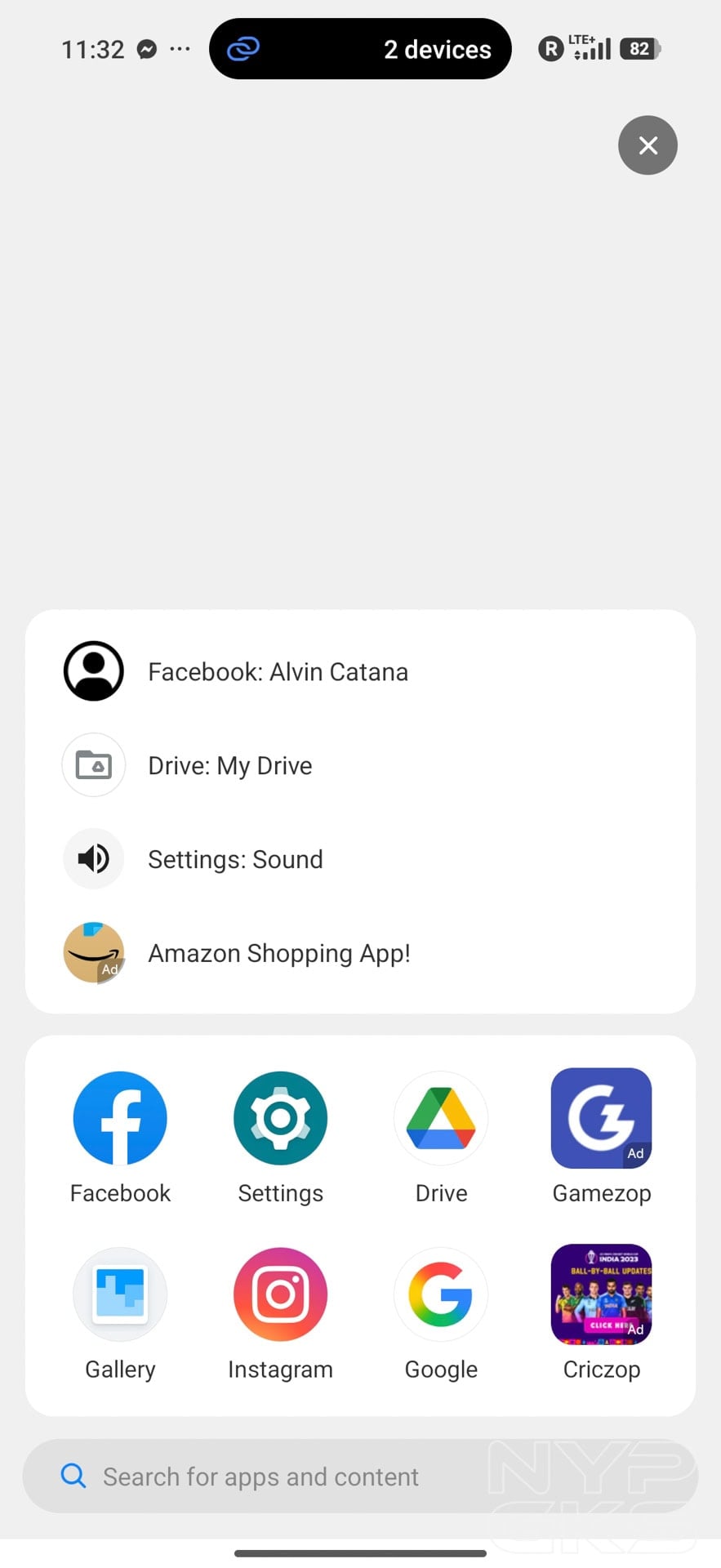Open Facebook suggestion for Alvin Catana
721x1568 pixels.
278,671
